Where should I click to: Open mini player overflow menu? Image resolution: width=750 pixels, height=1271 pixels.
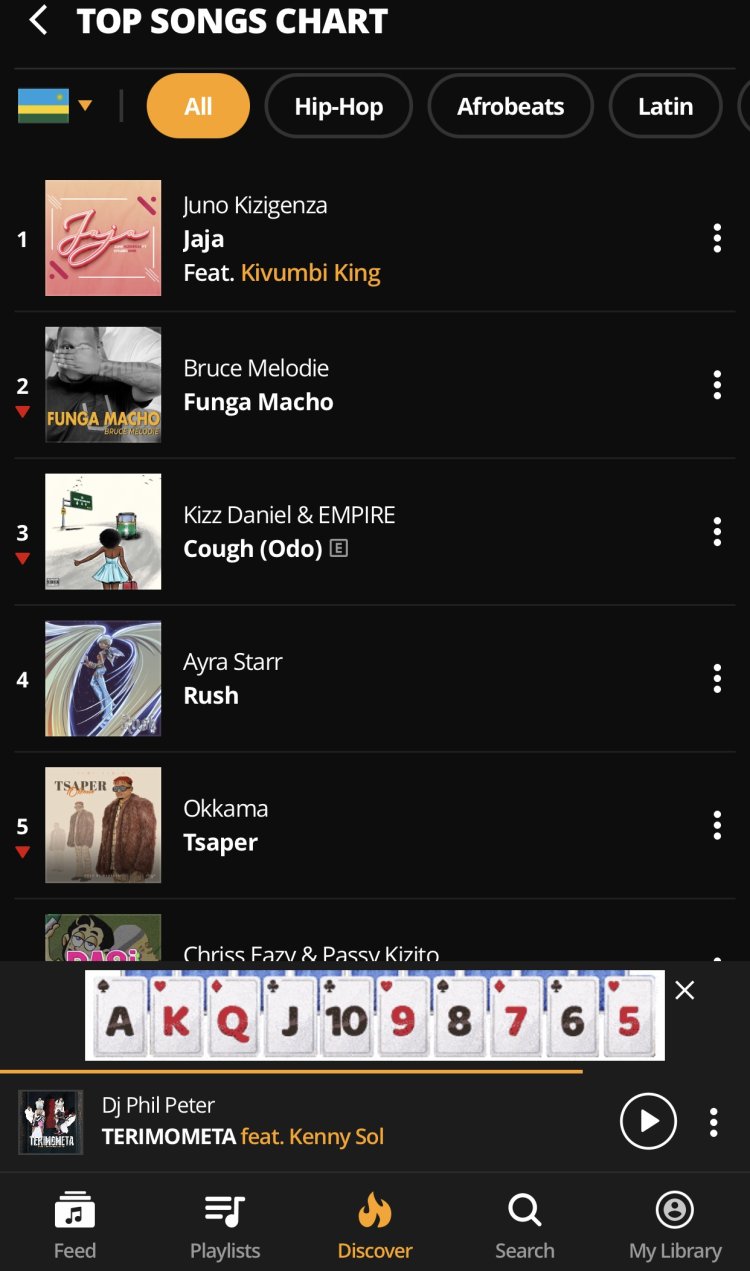[x=713, y=1122]
